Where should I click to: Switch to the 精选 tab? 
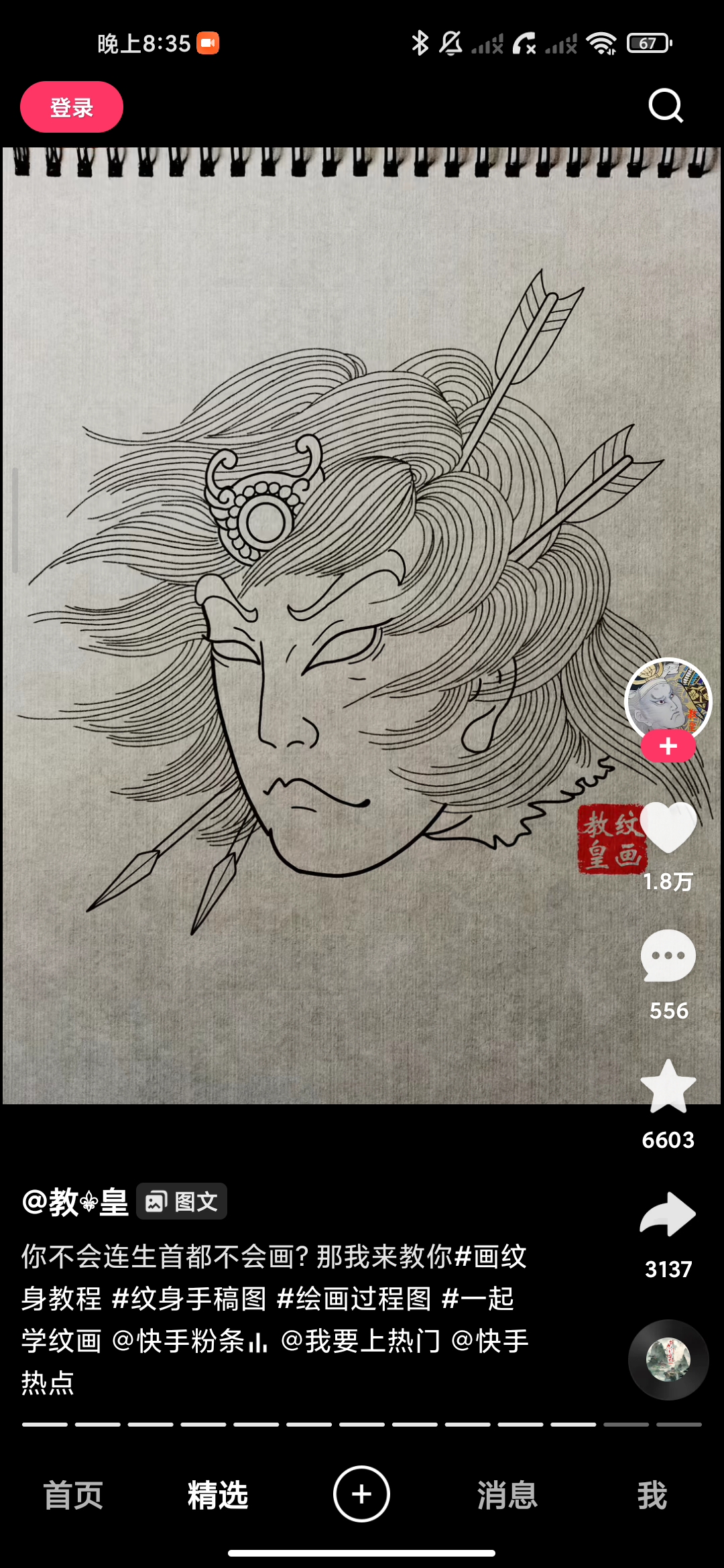[218, 1495]
